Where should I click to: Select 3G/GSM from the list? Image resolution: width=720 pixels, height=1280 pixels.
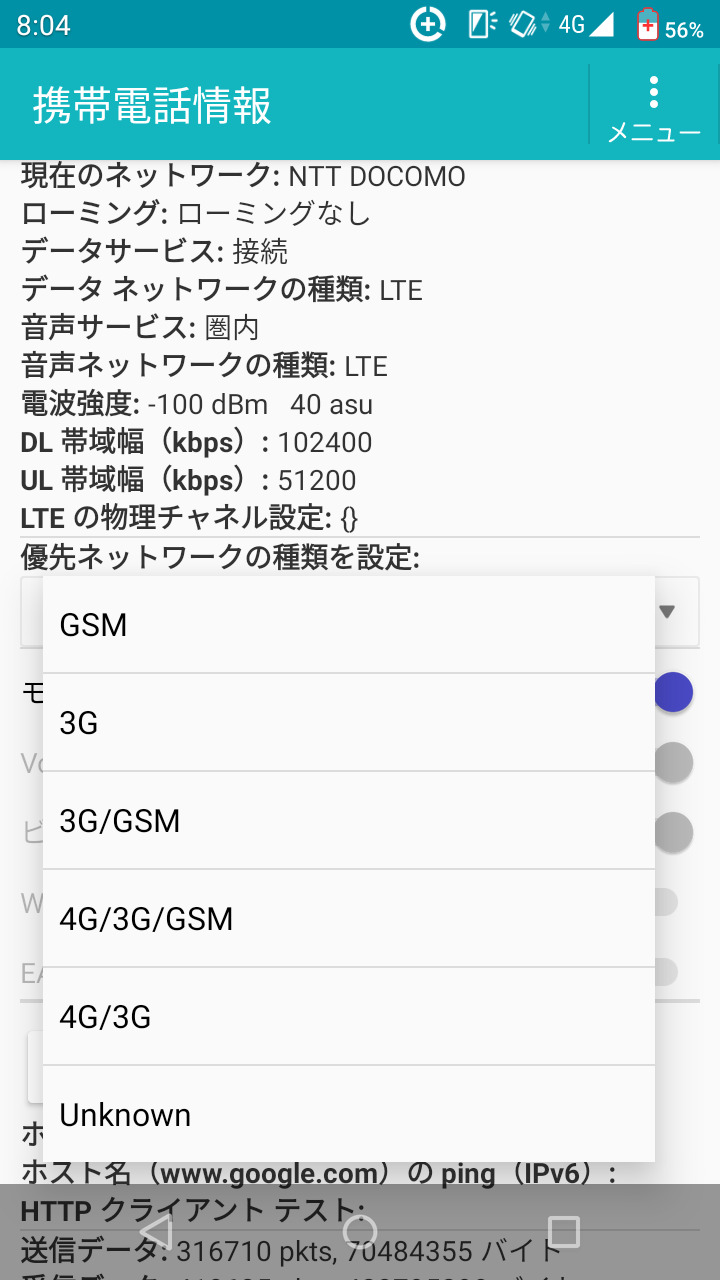[x=348, y=821]
